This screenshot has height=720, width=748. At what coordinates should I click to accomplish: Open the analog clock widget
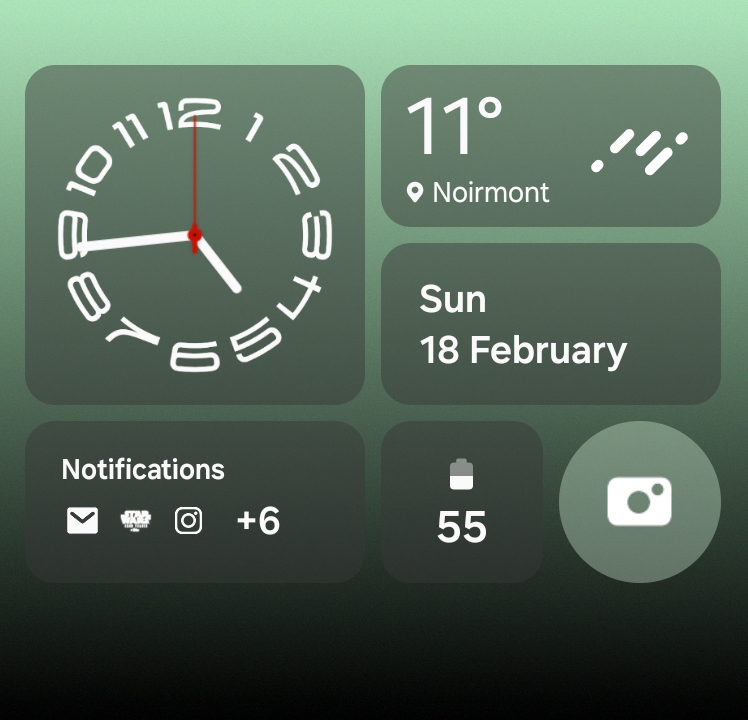point(195,235)
